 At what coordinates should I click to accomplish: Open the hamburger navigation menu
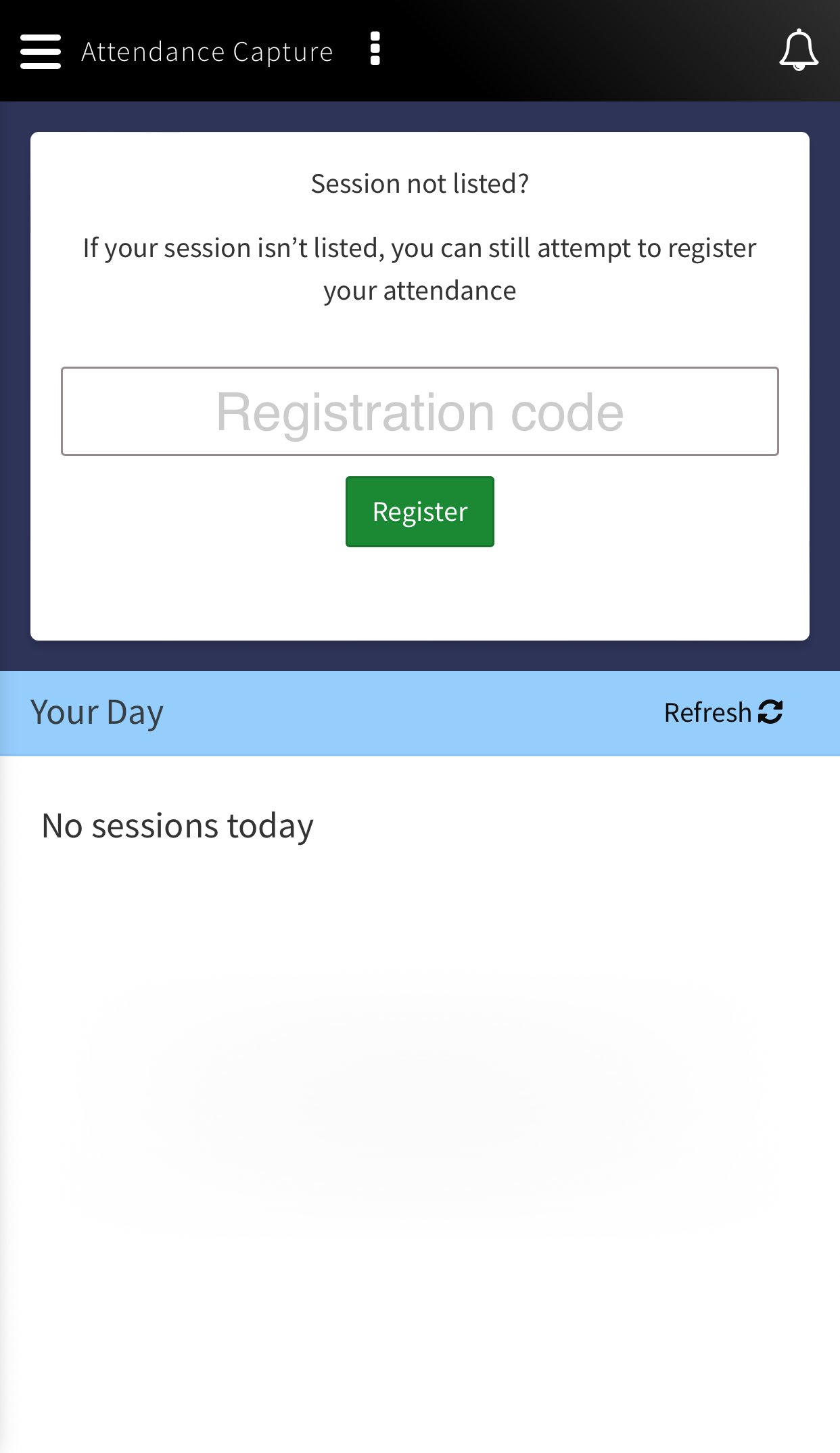[41, 51]
